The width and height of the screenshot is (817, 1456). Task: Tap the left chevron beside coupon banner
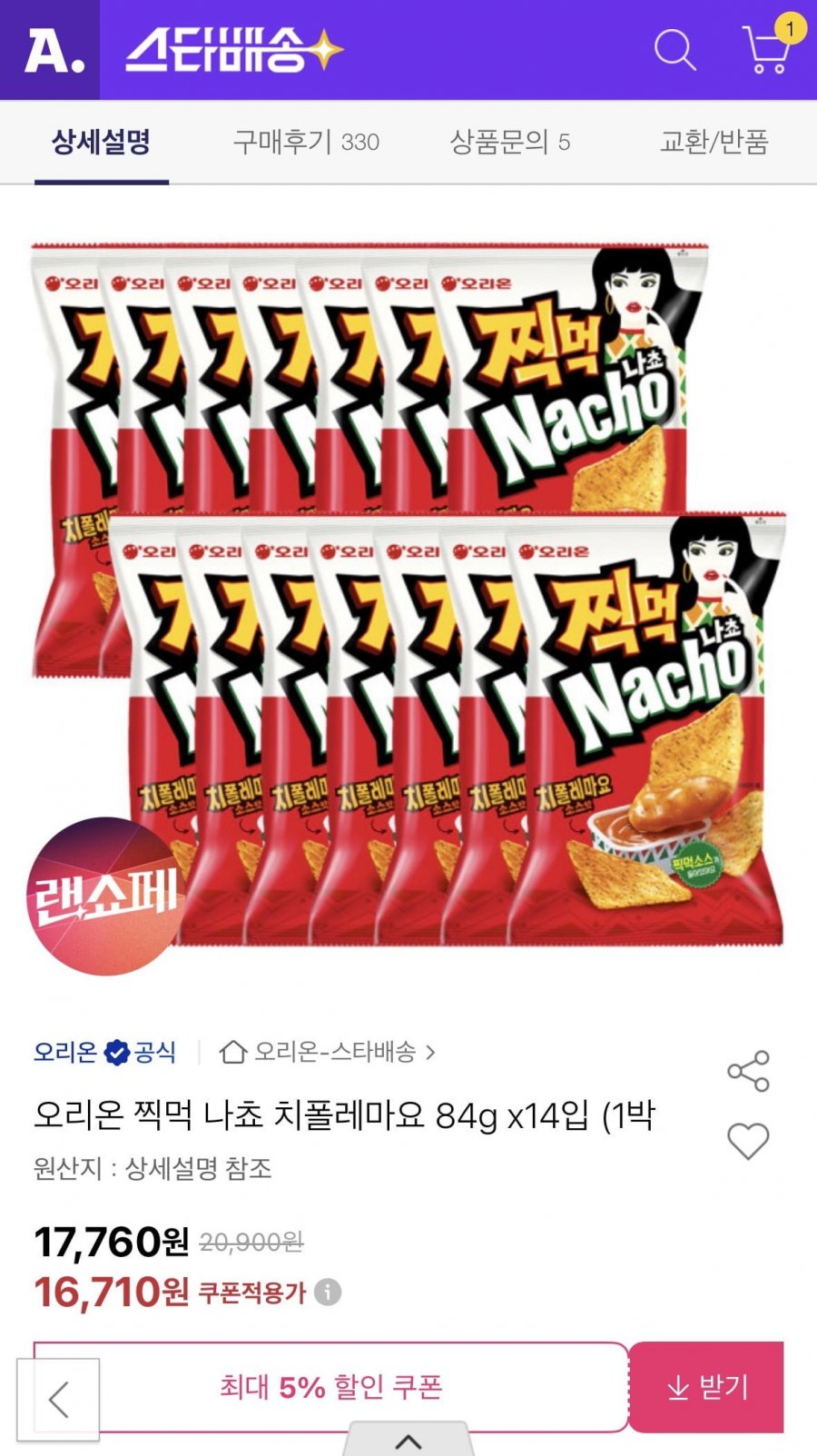point(60,1399)
